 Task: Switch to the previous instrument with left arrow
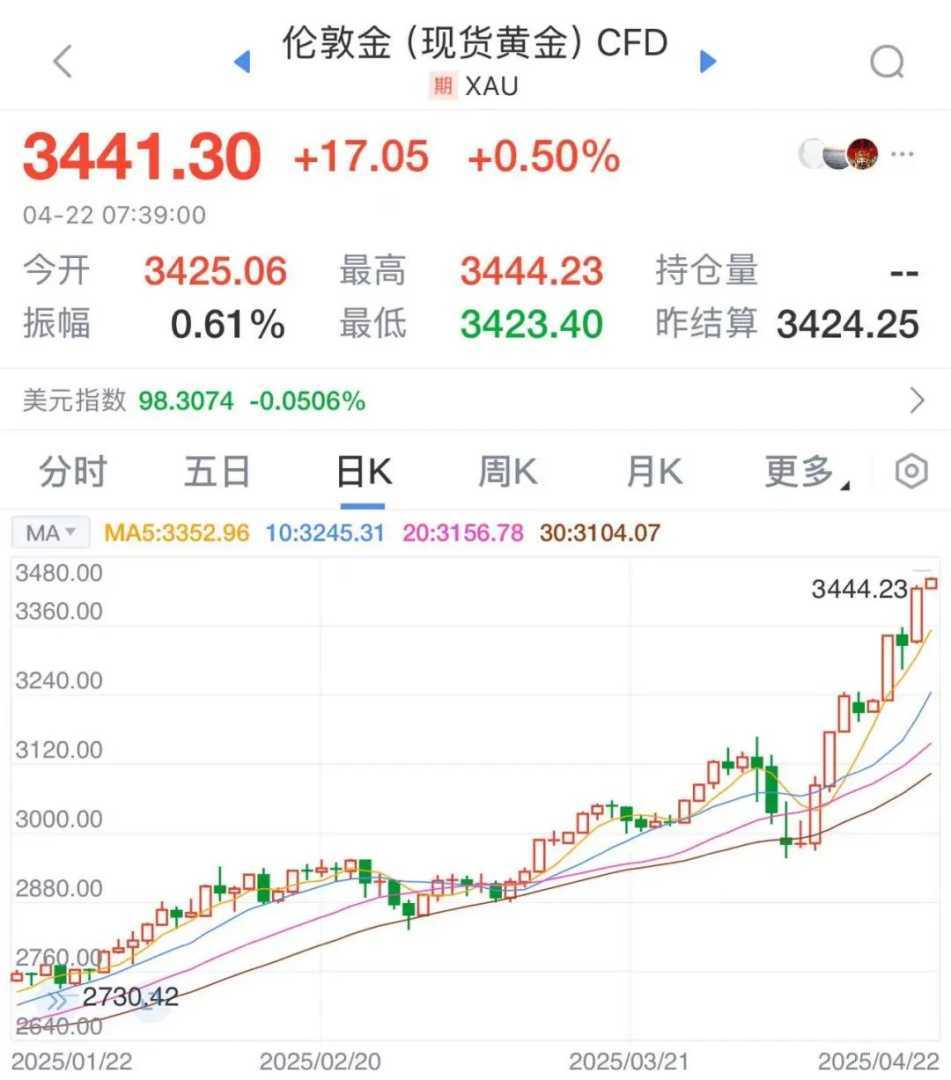pos(241,62)
